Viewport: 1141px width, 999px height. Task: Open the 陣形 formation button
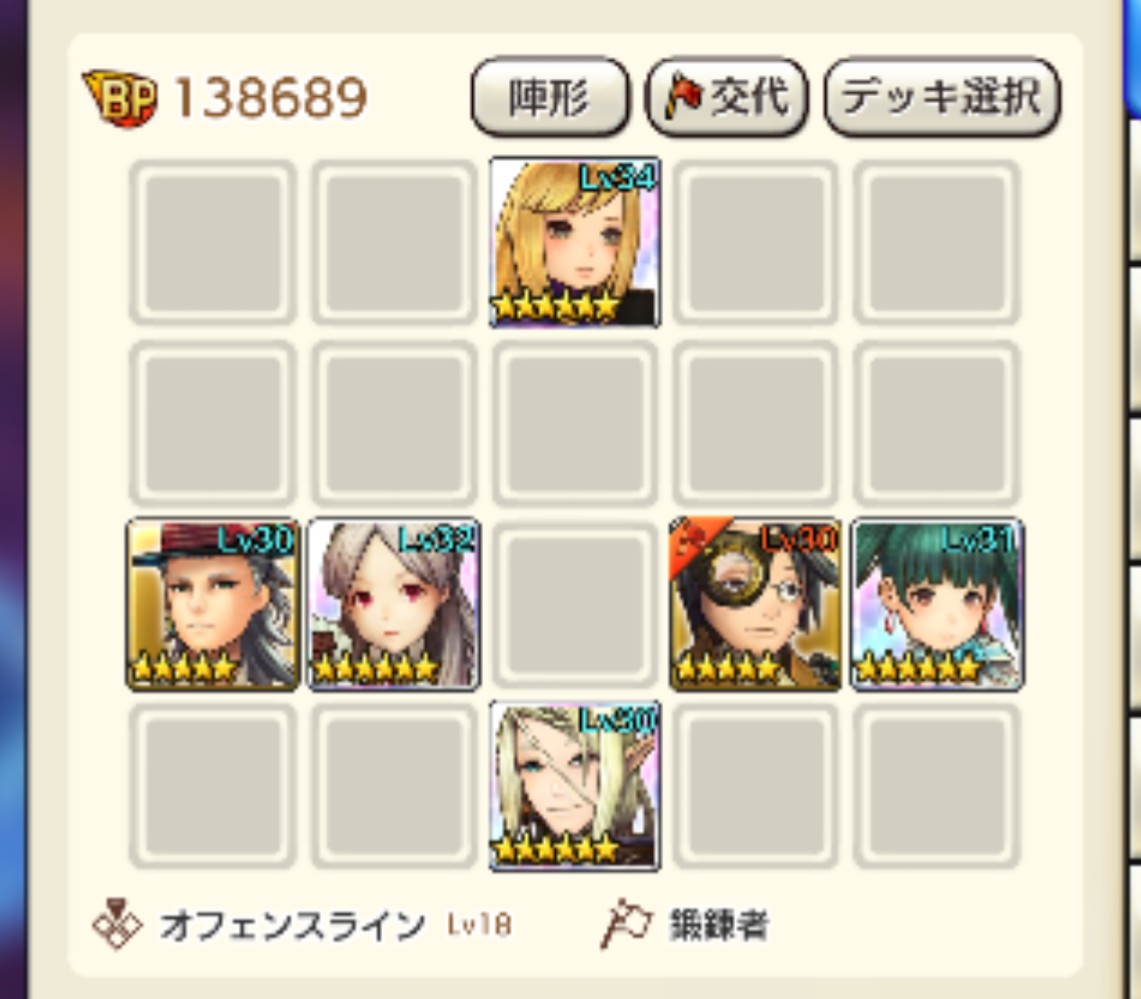549,97
